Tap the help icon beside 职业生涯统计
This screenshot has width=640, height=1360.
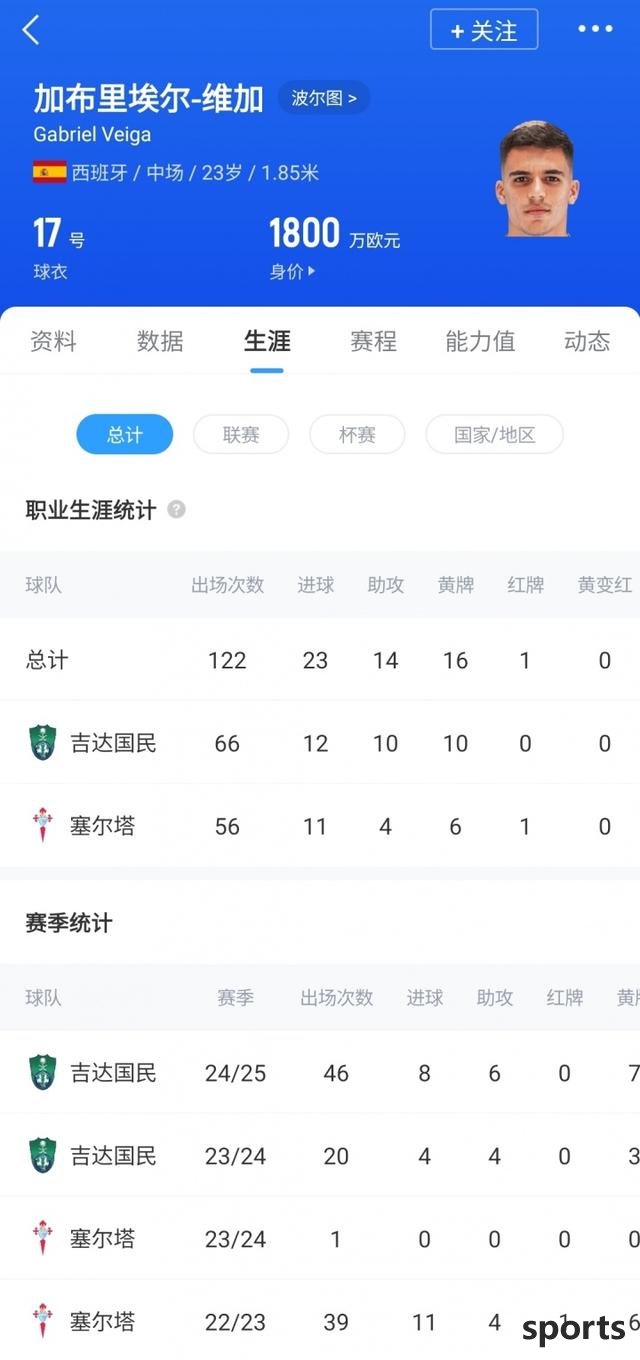click(176, 509)
